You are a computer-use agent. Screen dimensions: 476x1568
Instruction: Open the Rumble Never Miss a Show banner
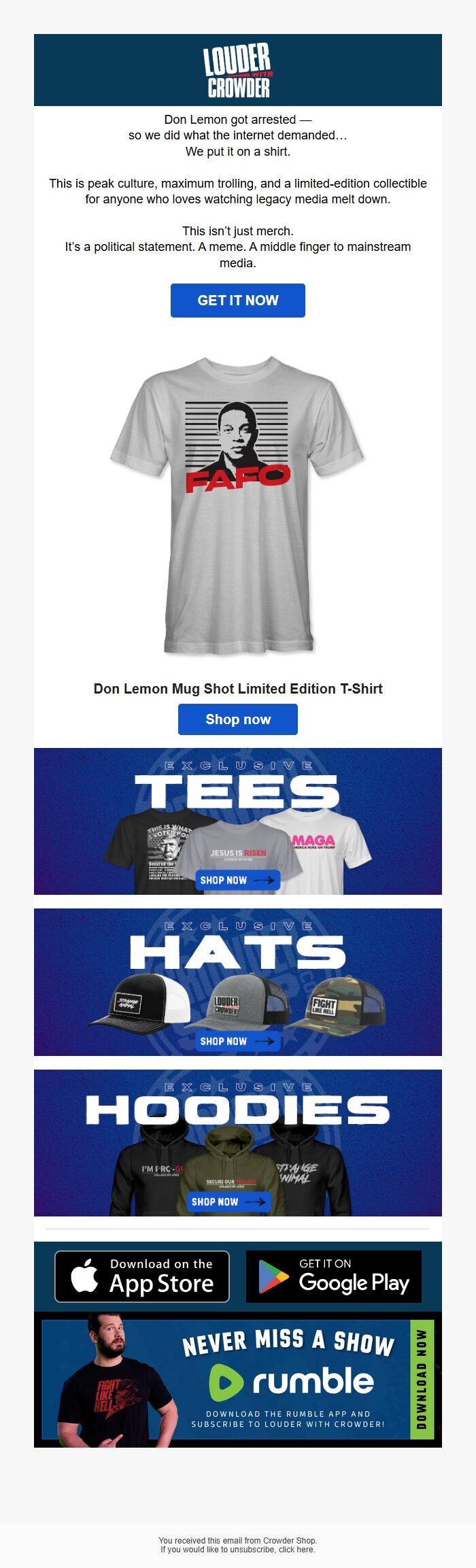[237, 1379]
